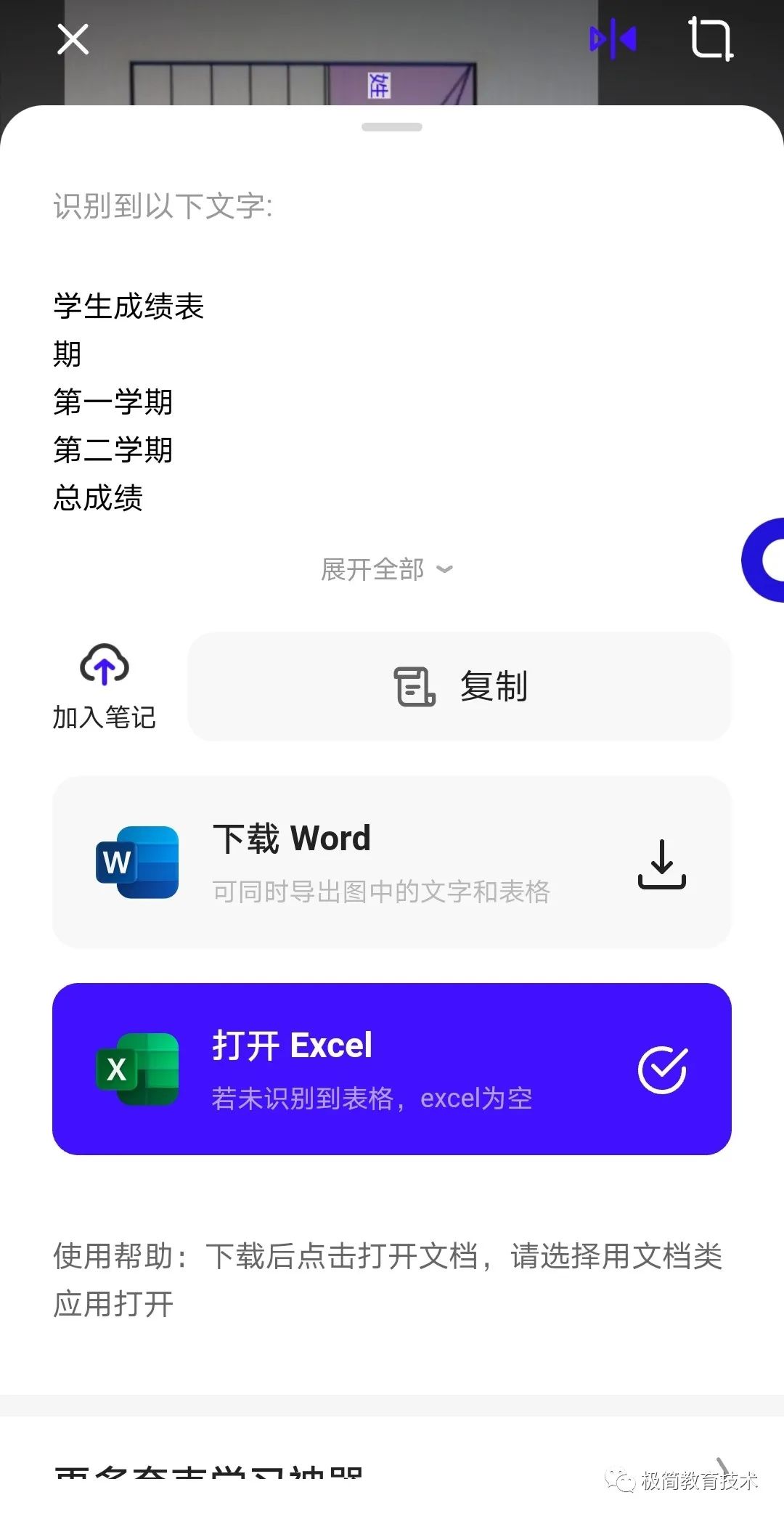Open the Excel file (打开 Excel)
This screenshot has height=1516, width=784.
tap(392, 1069)
